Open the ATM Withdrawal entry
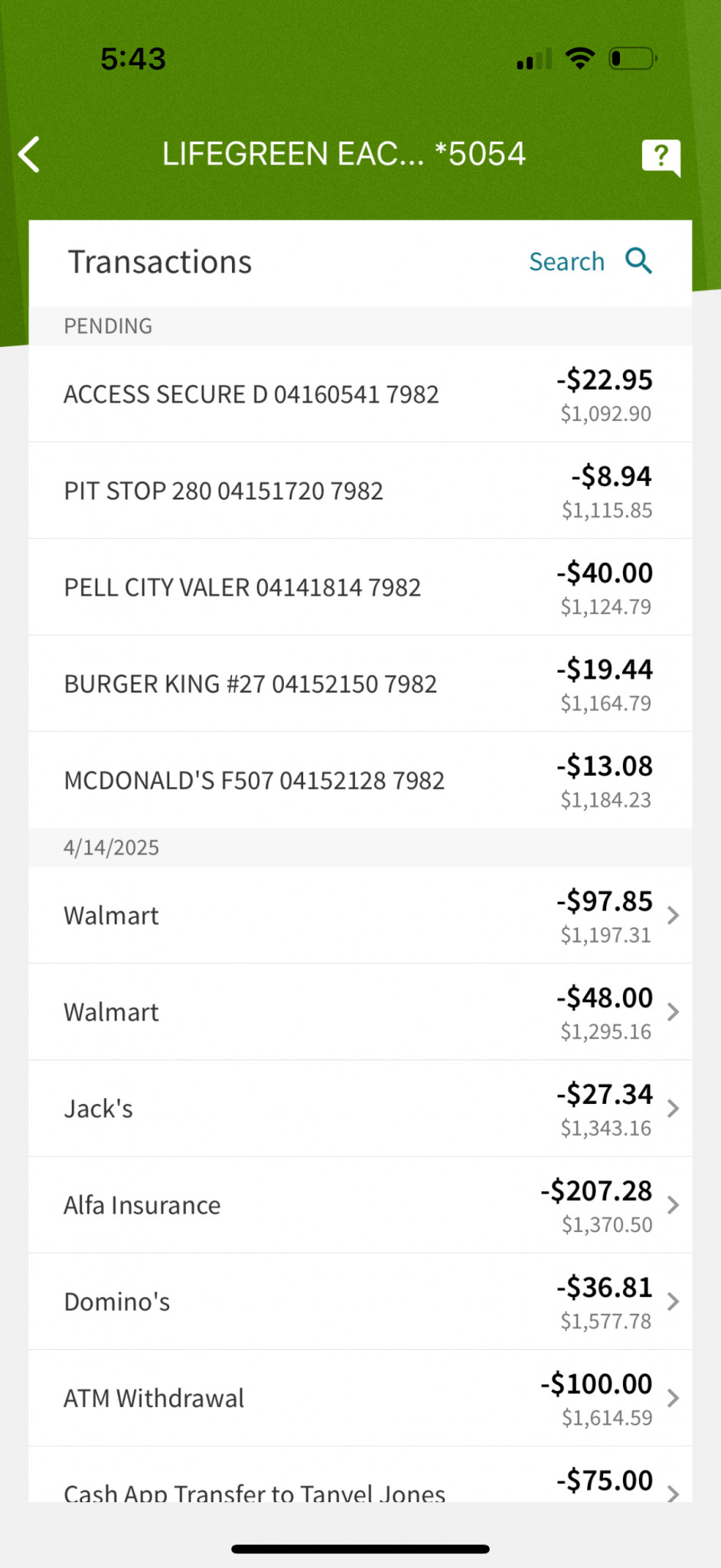The width and height of the screenshot is (721, 1568). click(360, 1398)
